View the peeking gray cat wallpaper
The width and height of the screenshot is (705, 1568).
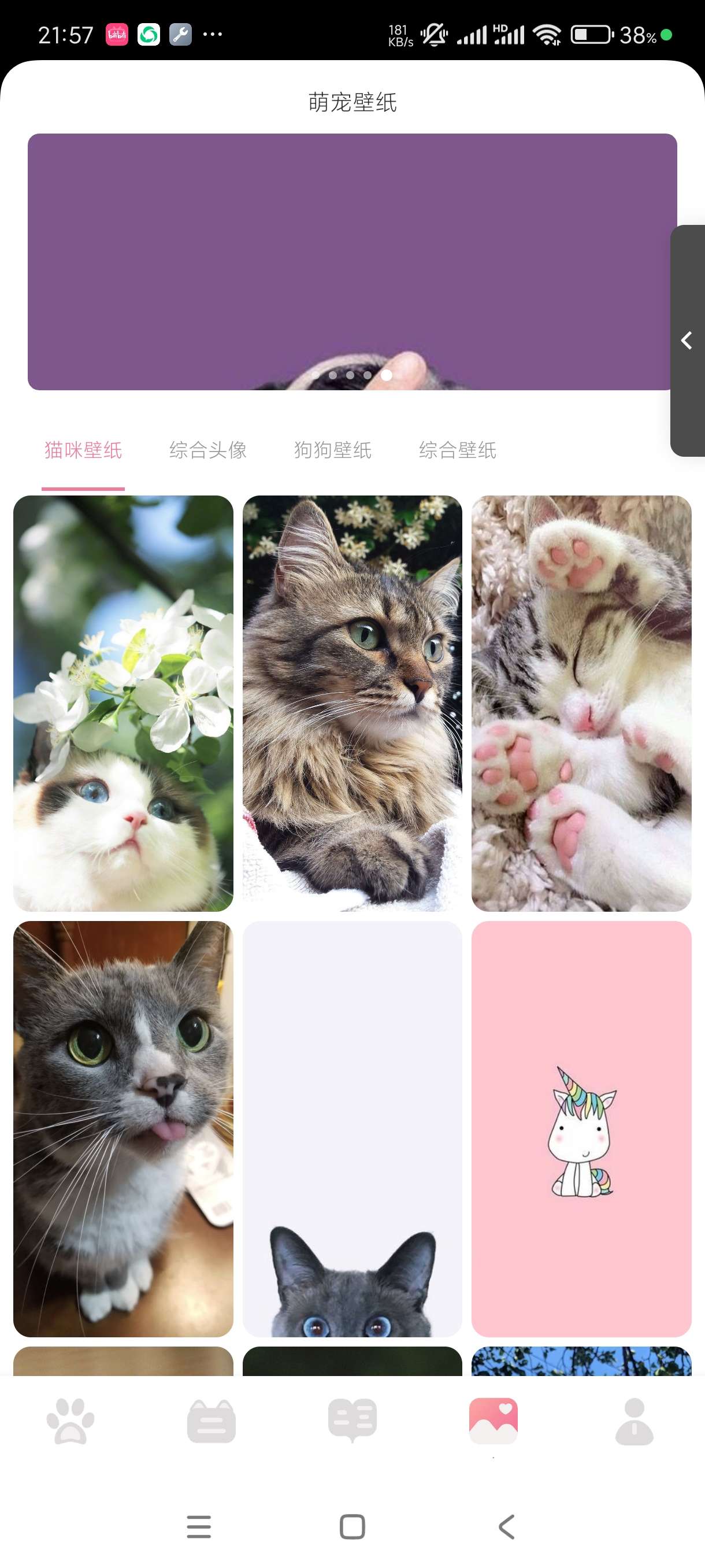click(352, 1129)
